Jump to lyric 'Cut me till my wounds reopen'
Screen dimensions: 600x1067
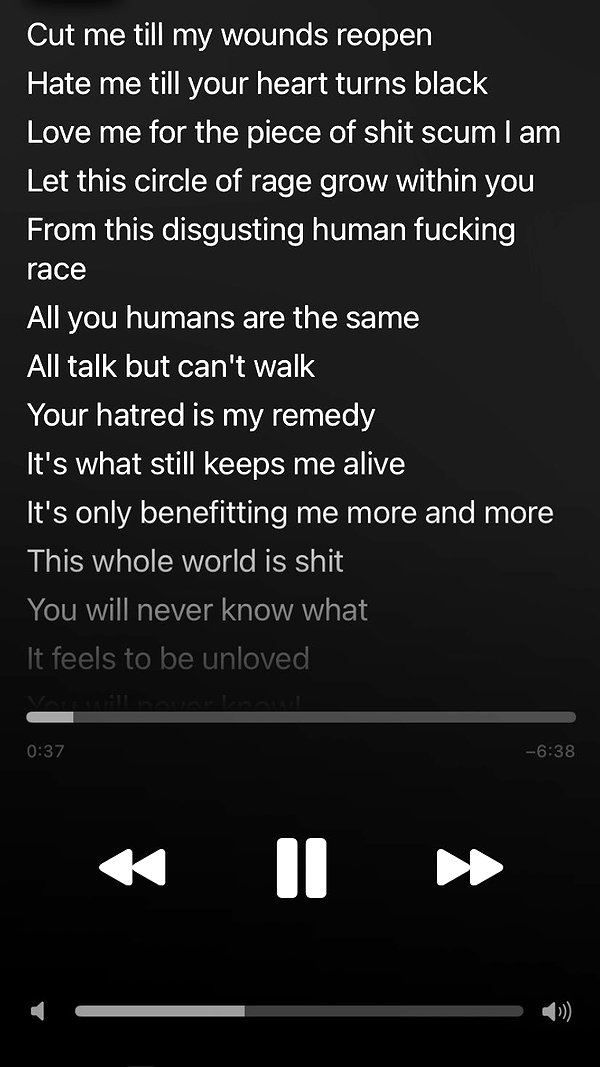pyautogui.click(x=229, y=36)
